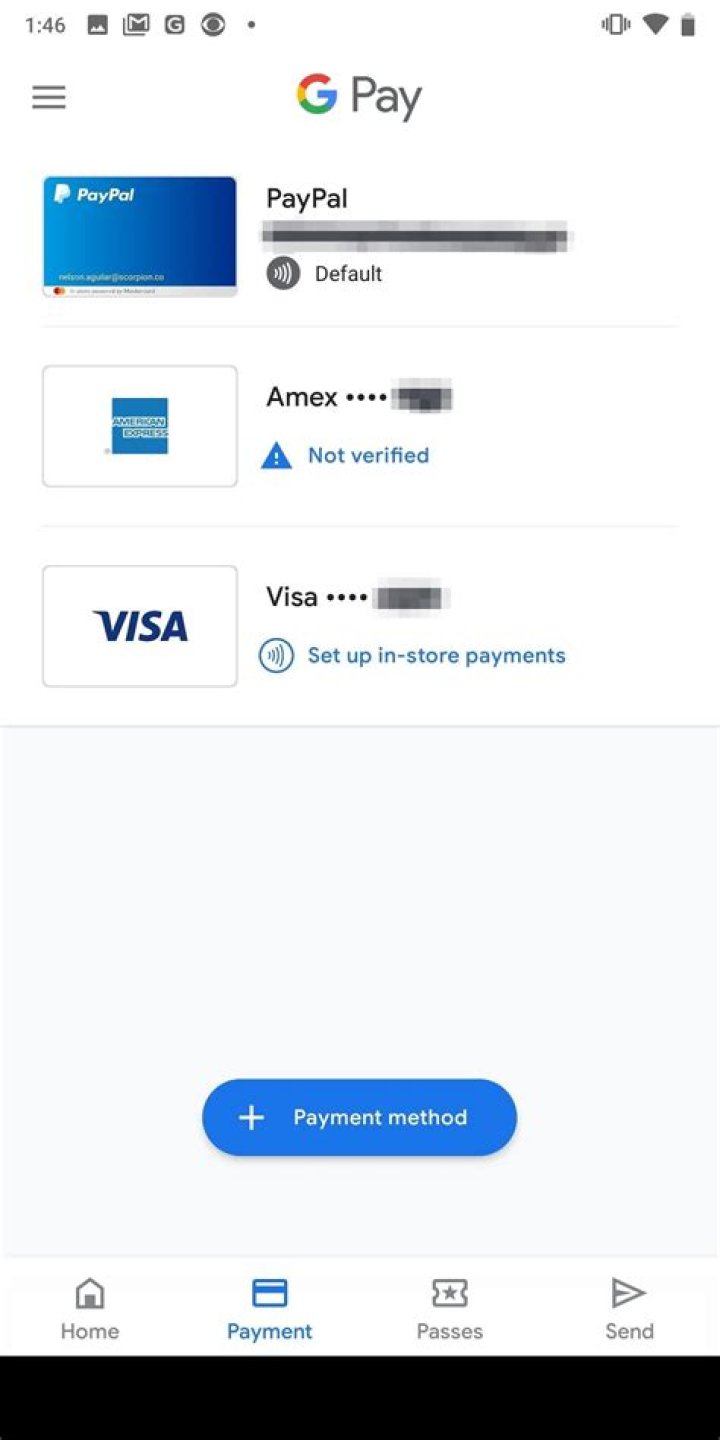Tap Set up in-store payments for Visa

pyautogui.click(x=435, y=656)
